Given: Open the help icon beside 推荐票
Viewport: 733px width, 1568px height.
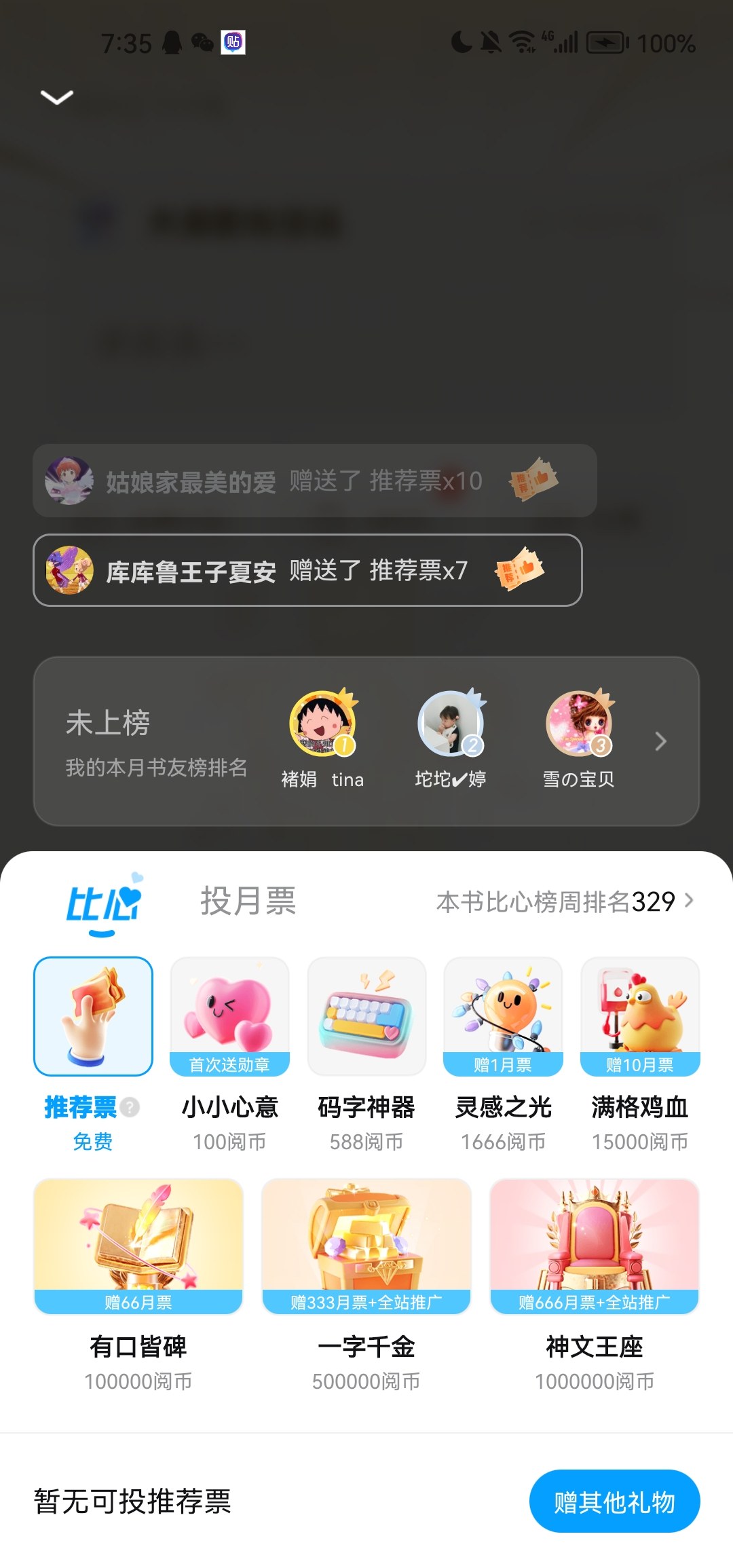Looking at the screenshot, I should (x=130, y=1108).
